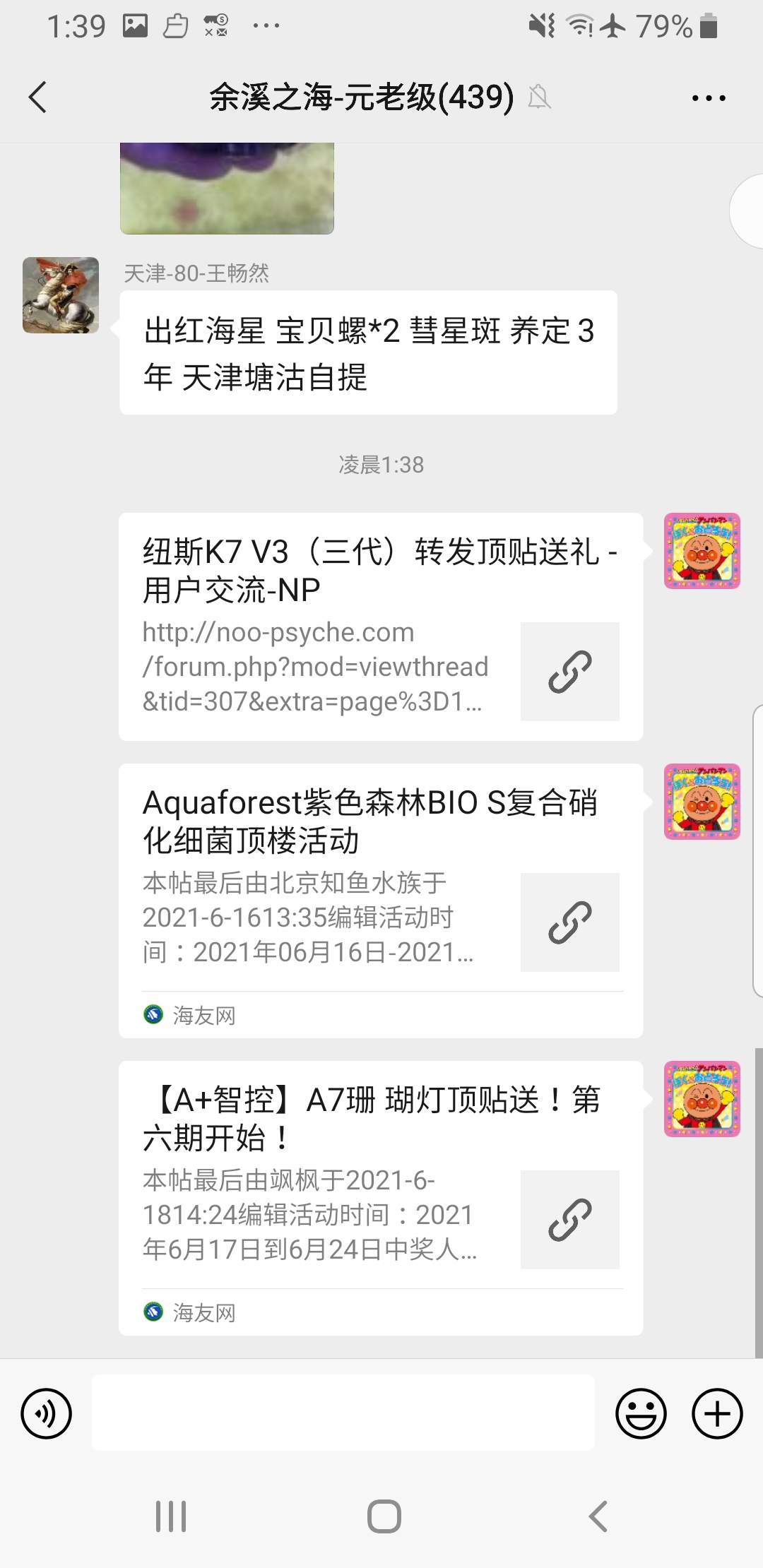Image resolution: width=763 pixels, height=1568 pixels.
Task: Tap the system home button
Action: [384, 1516]
